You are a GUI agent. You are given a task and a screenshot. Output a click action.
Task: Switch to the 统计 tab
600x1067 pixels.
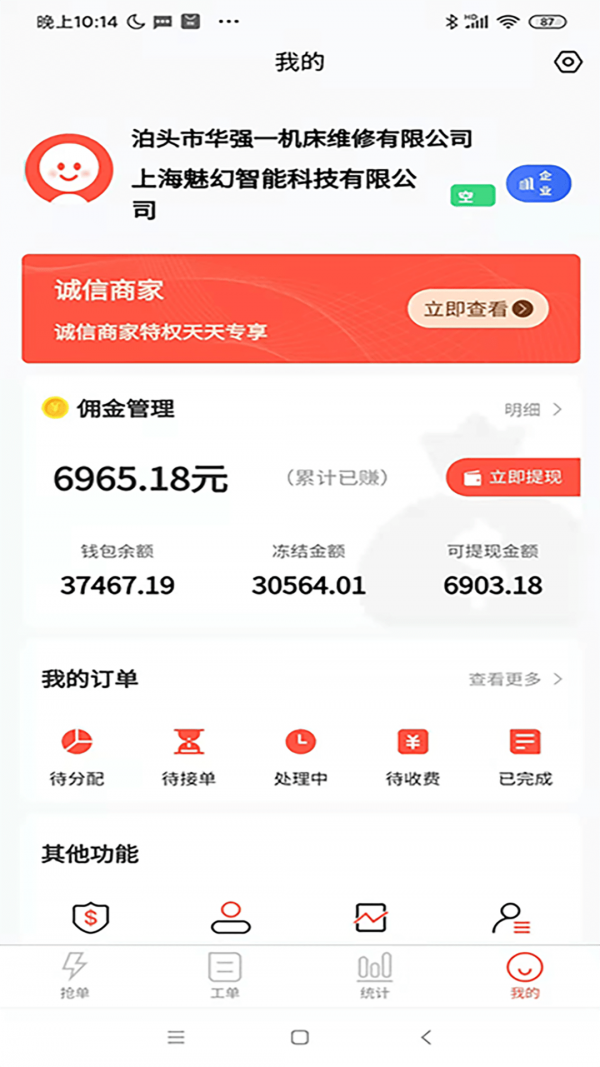375,976
